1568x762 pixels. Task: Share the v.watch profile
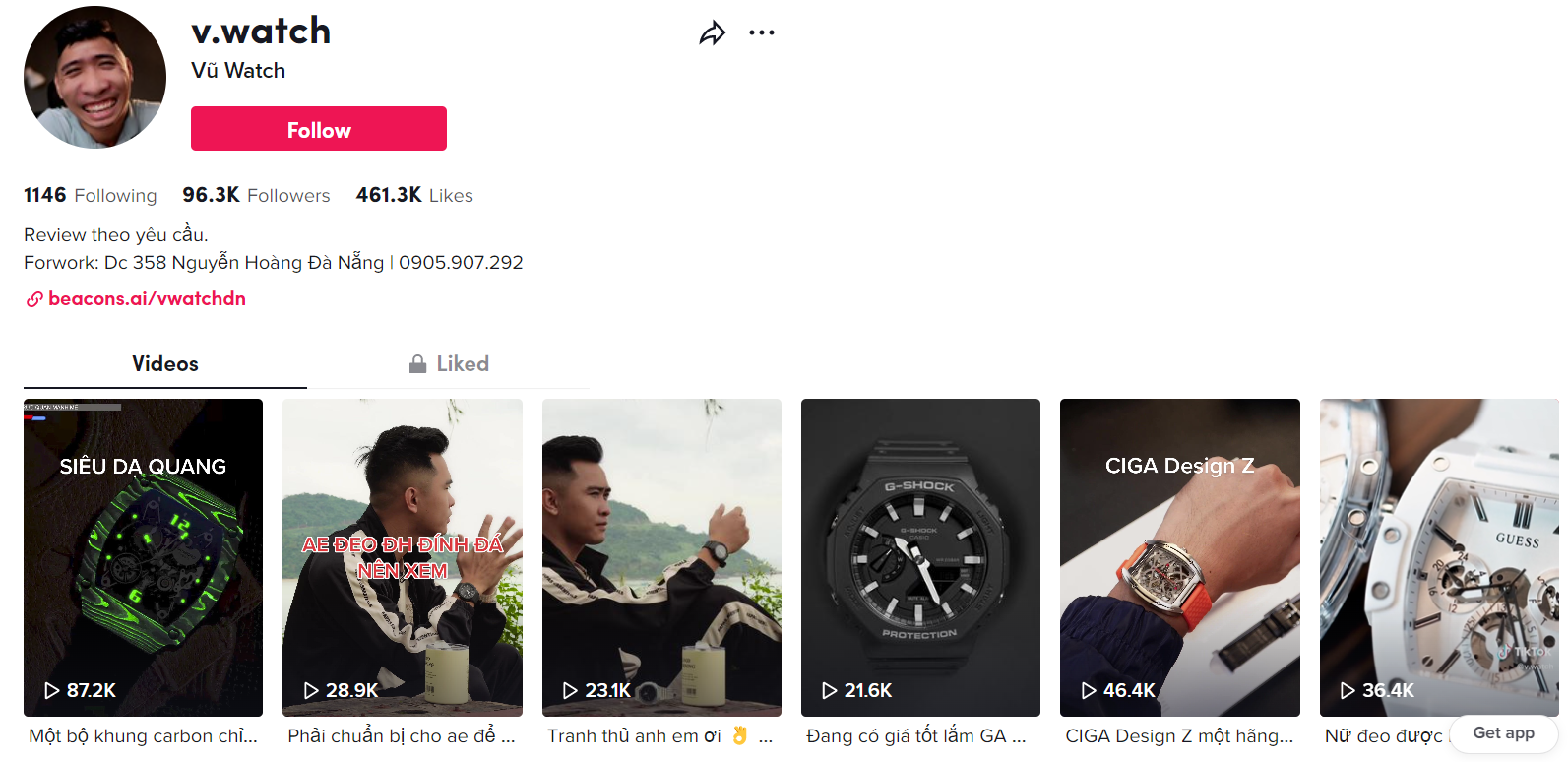(x=712, y=33)
